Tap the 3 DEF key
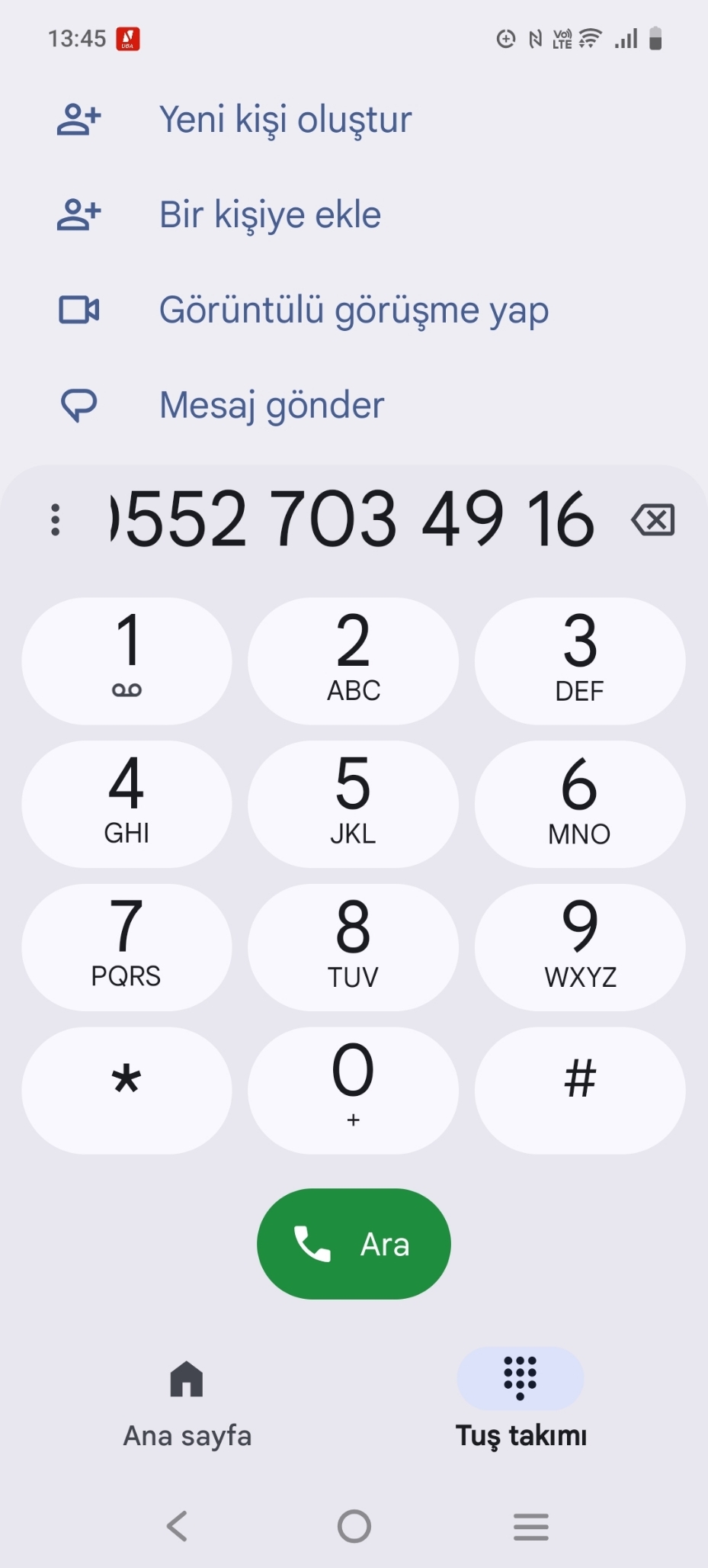This screenshot has height=1568, width=708. click(x=580, y=661)
